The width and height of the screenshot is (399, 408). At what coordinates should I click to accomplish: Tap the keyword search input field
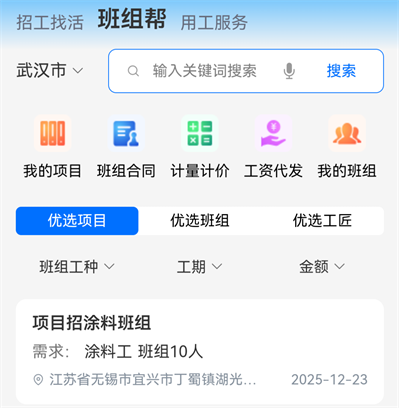204,71
